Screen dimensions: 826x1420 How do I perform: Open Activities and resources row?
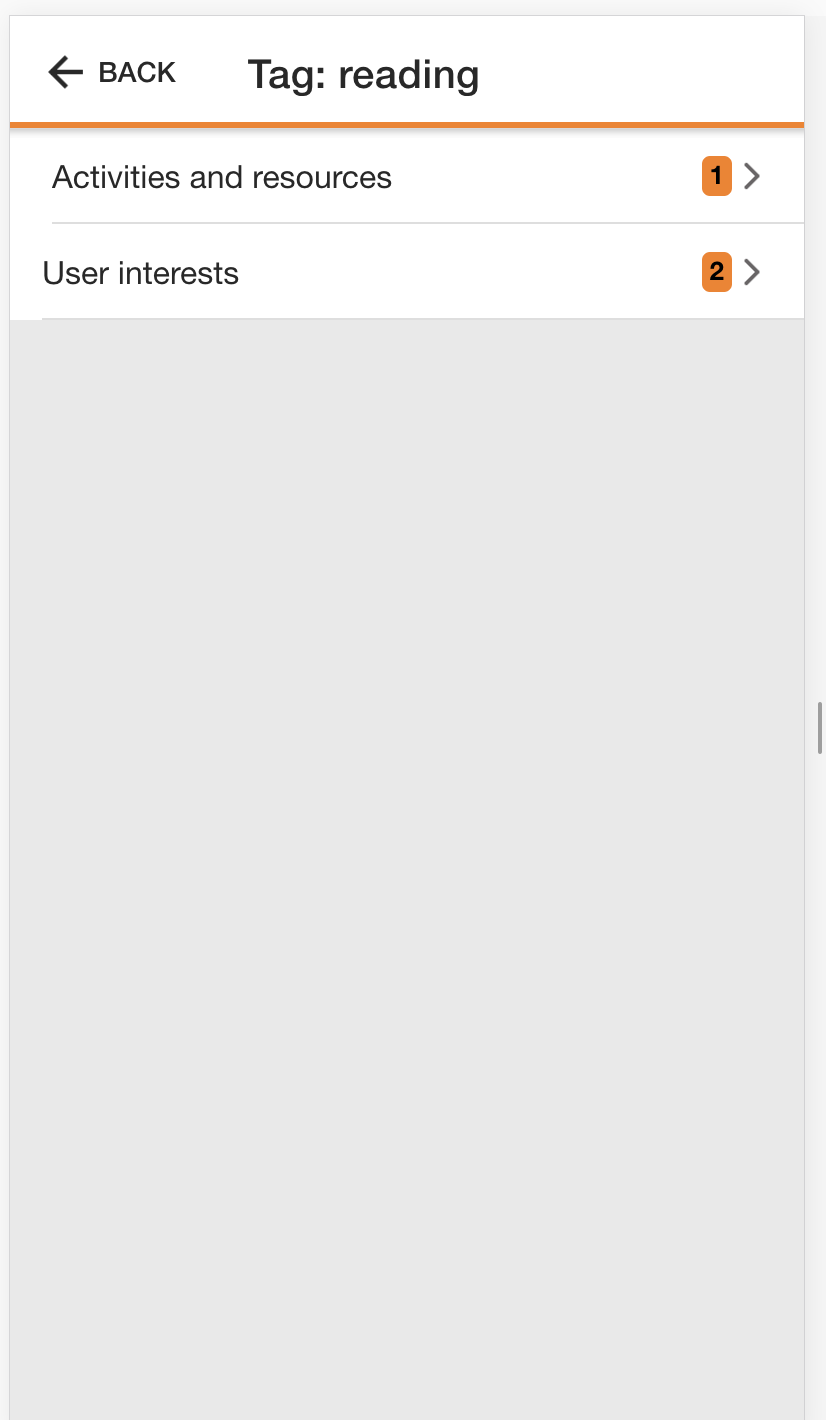407,177
